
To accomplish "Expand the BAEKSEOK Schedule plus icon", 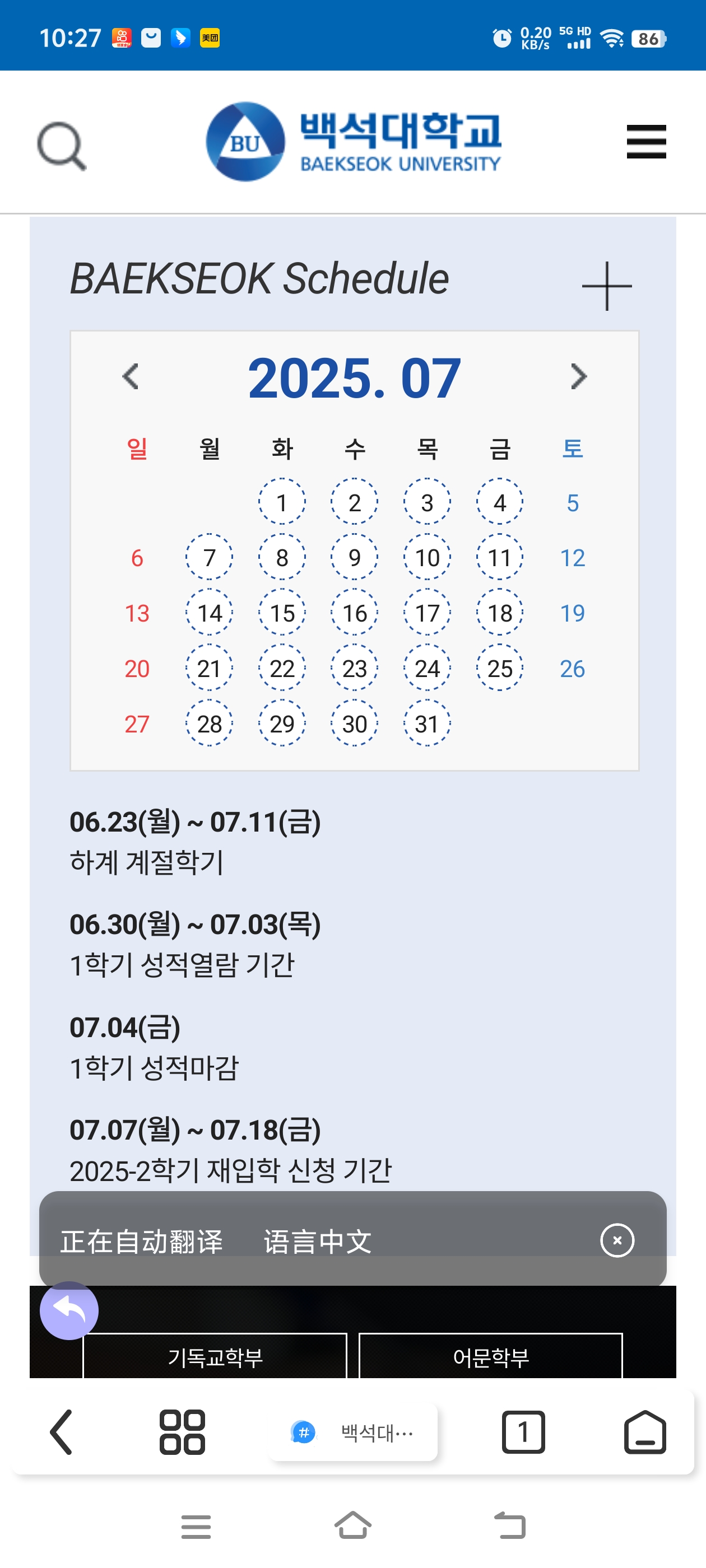I will click(607, 286).
